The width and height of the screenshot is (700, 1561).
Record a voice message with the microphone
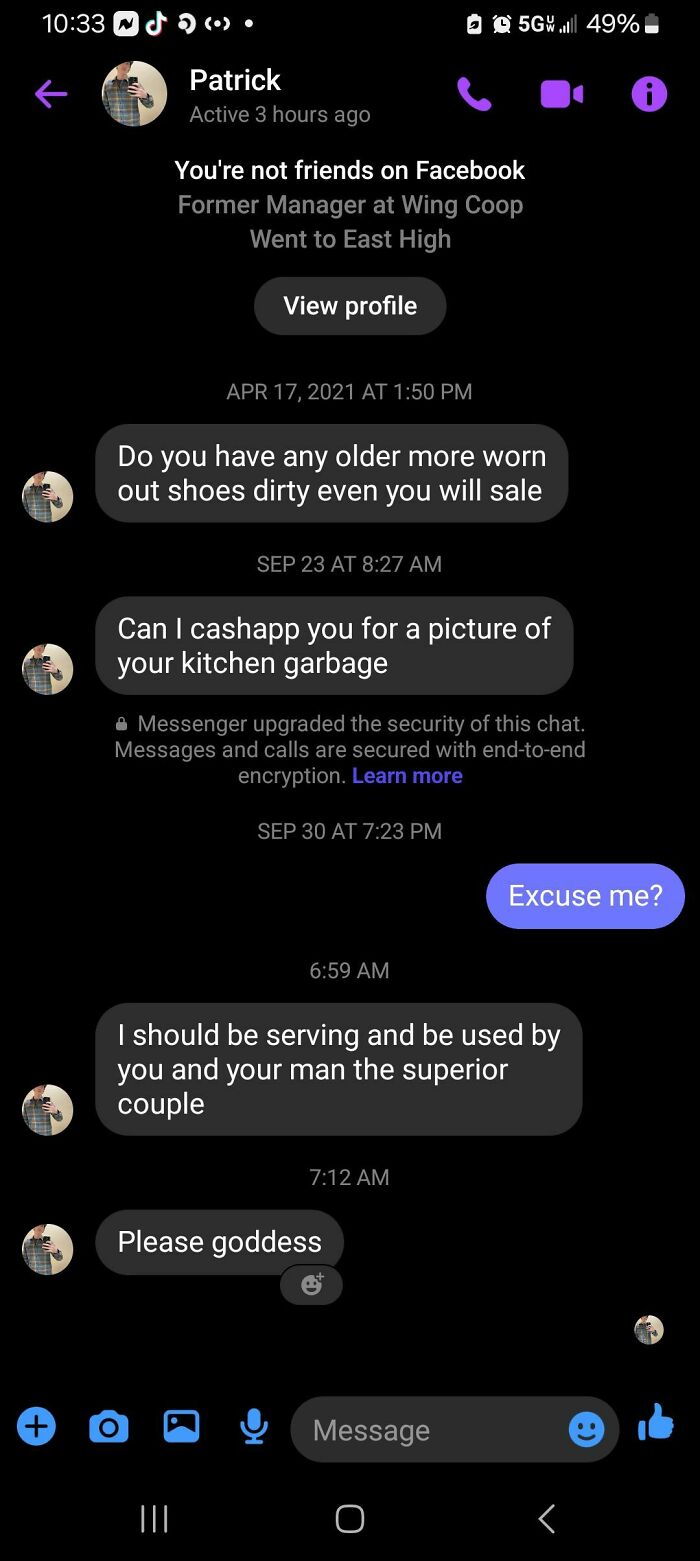(254, 1426)
